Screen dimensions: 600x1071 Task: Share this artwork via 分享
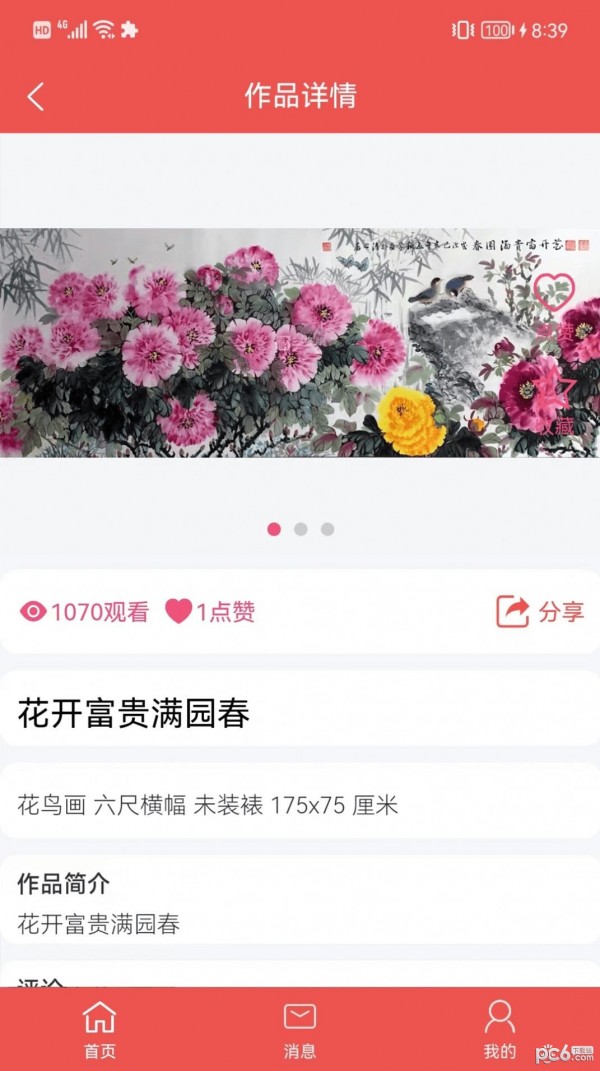(540, 611)
